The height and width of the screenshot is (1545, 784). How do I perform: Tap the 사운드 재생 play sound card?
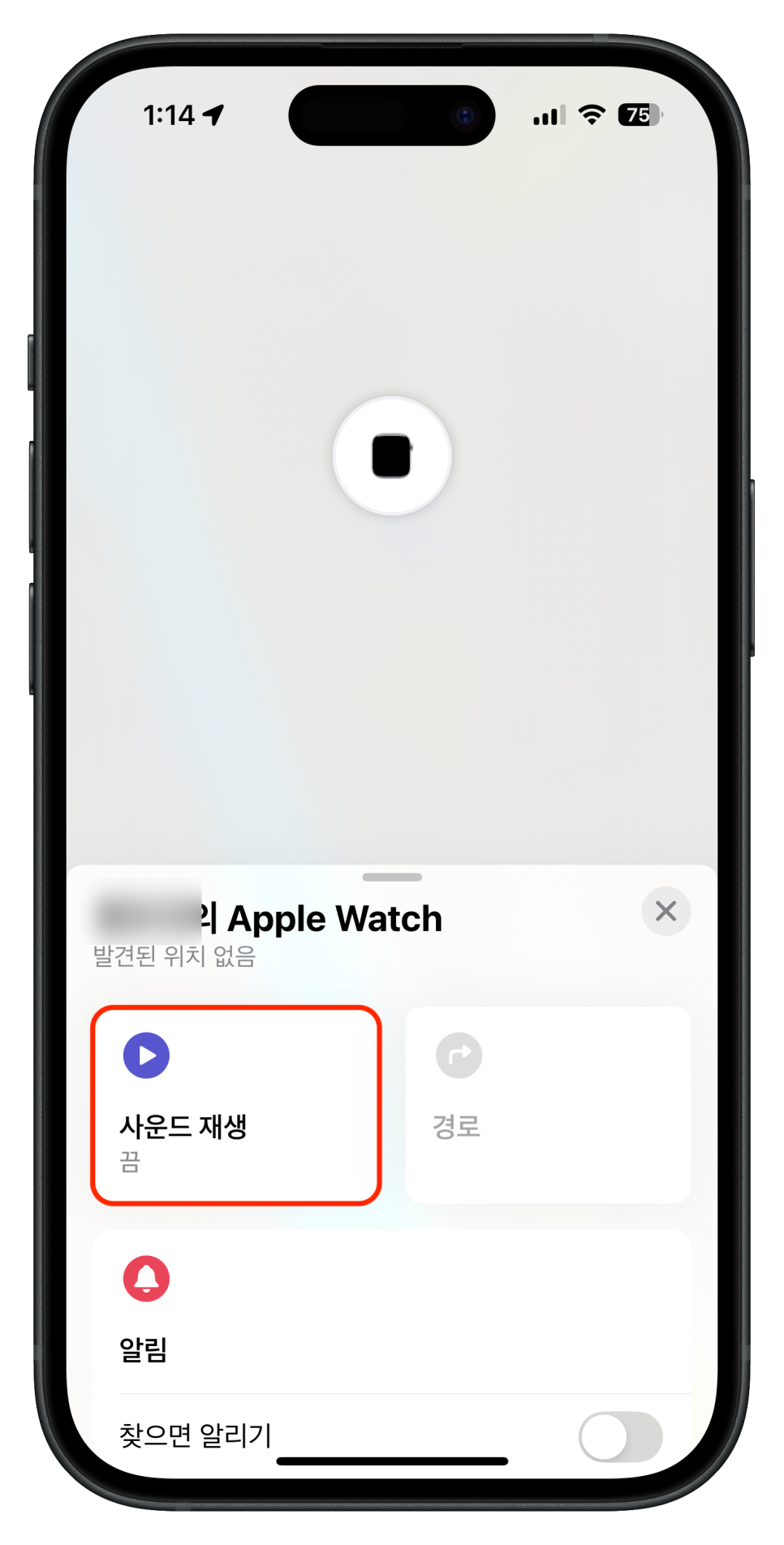click(235, 1105)
